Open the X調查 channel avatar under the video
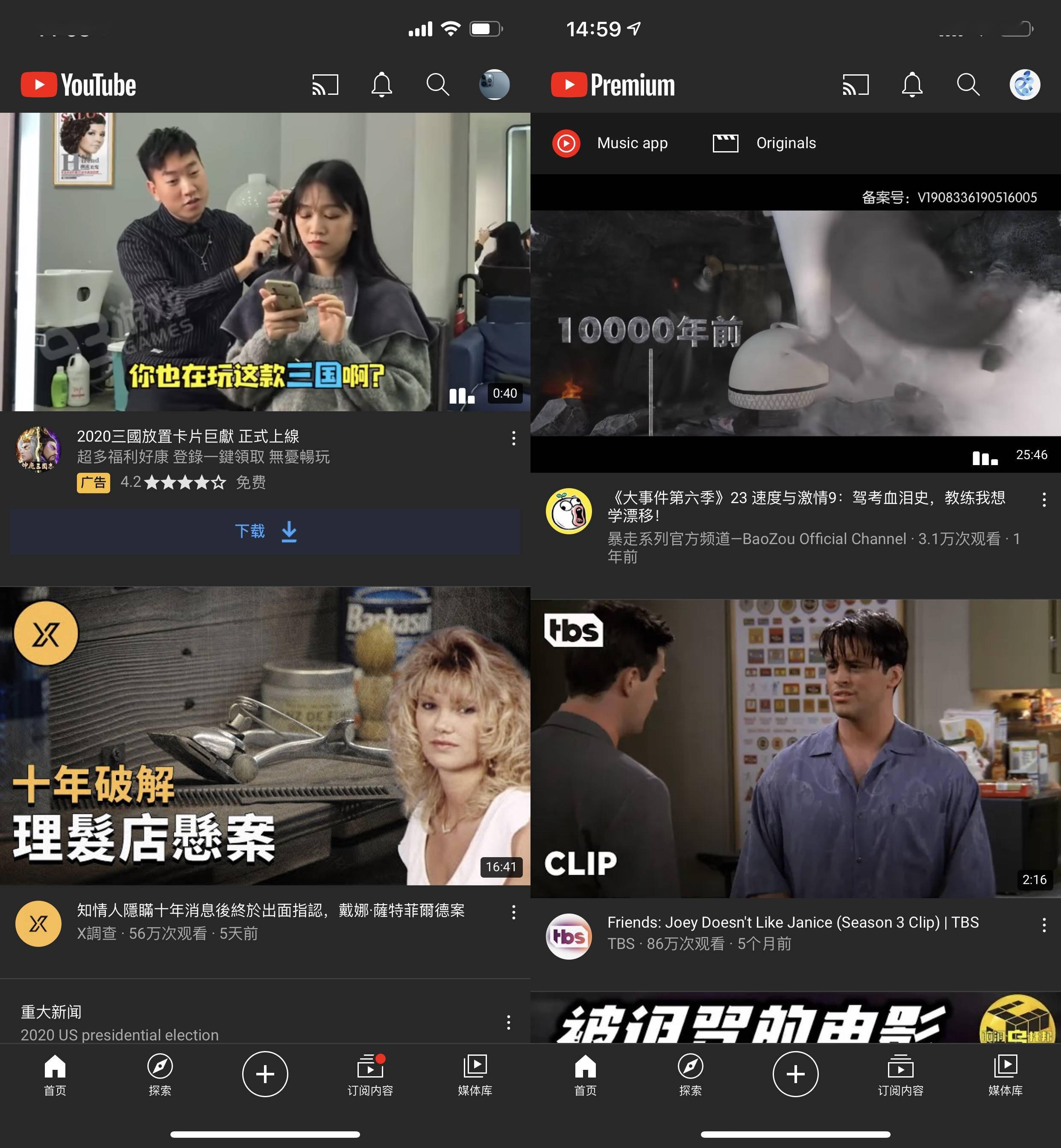 click(x=38, y=923)
